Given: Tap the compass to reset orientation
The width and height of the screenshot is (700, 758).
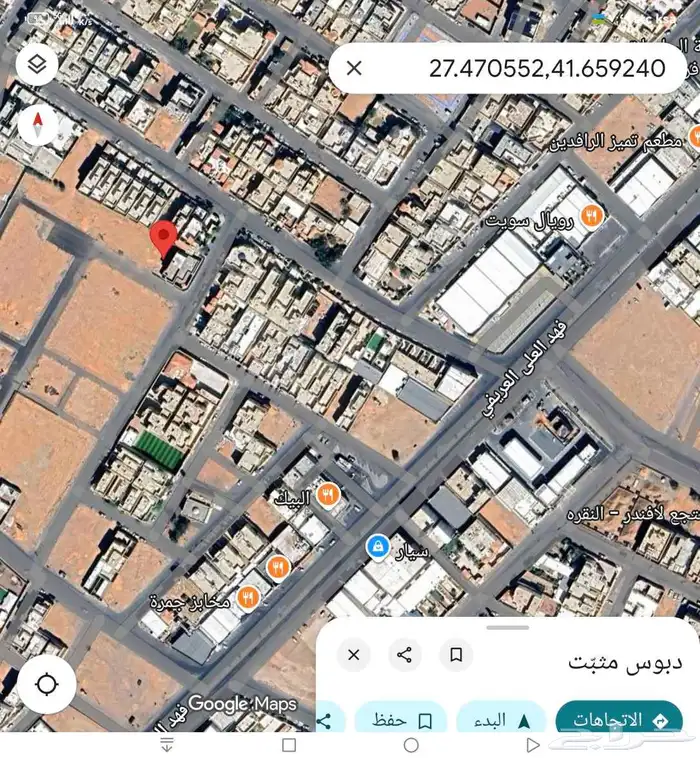Looking at the screenshot, I should click(x=38, y=124).
